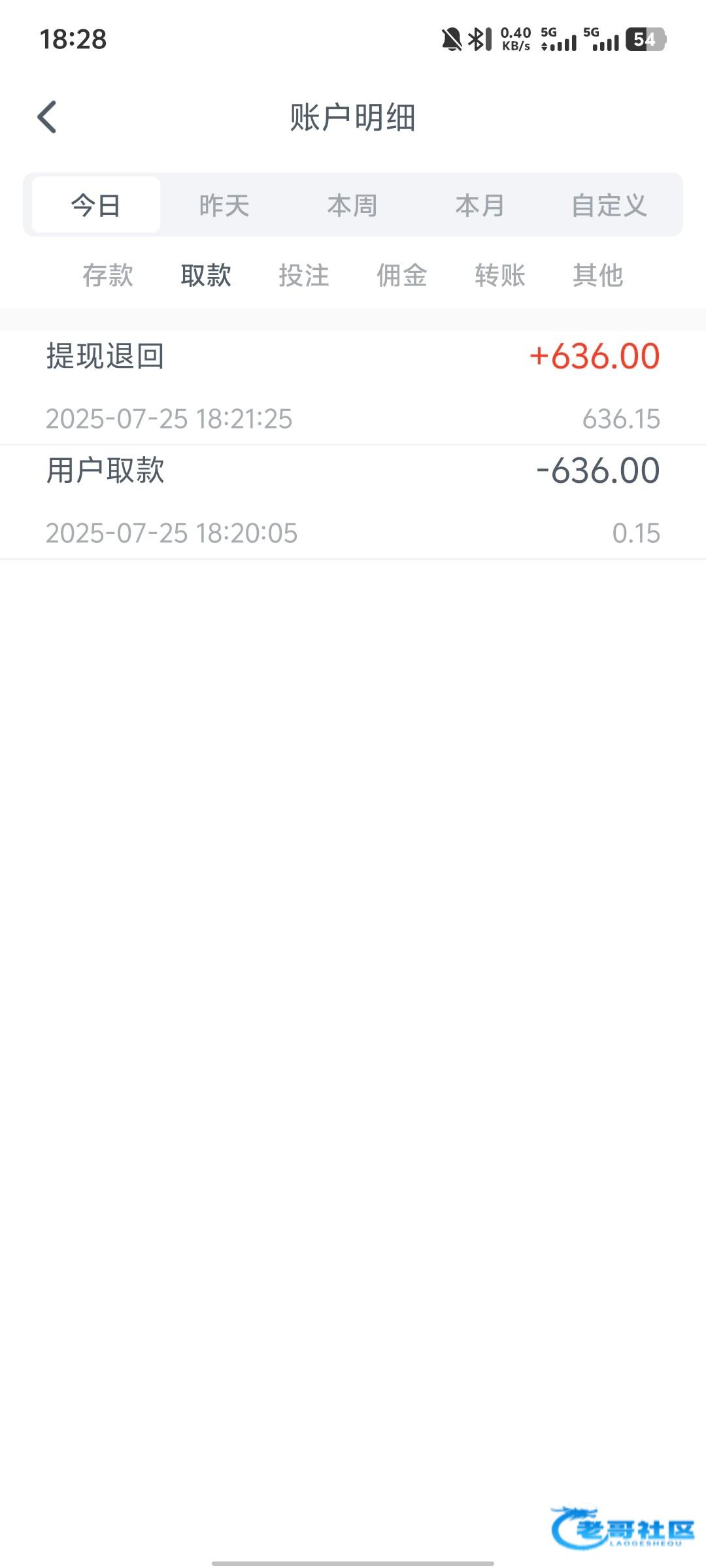Filter records by 其他

[598, 275]
